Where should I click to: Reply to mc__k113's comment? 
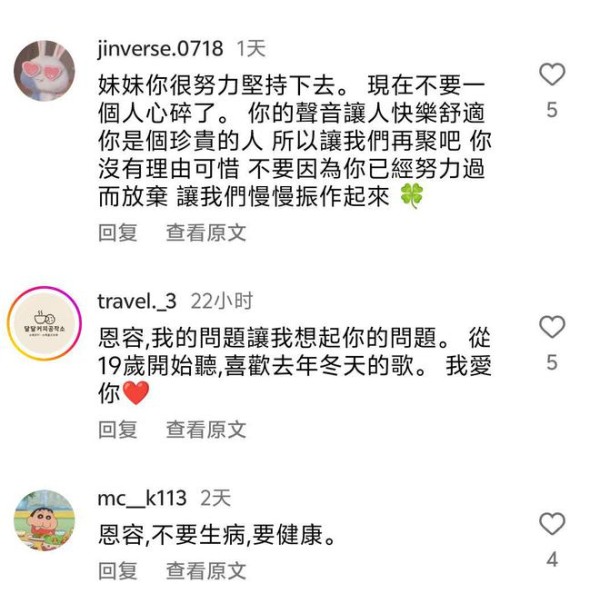click(x=117, y=571)
